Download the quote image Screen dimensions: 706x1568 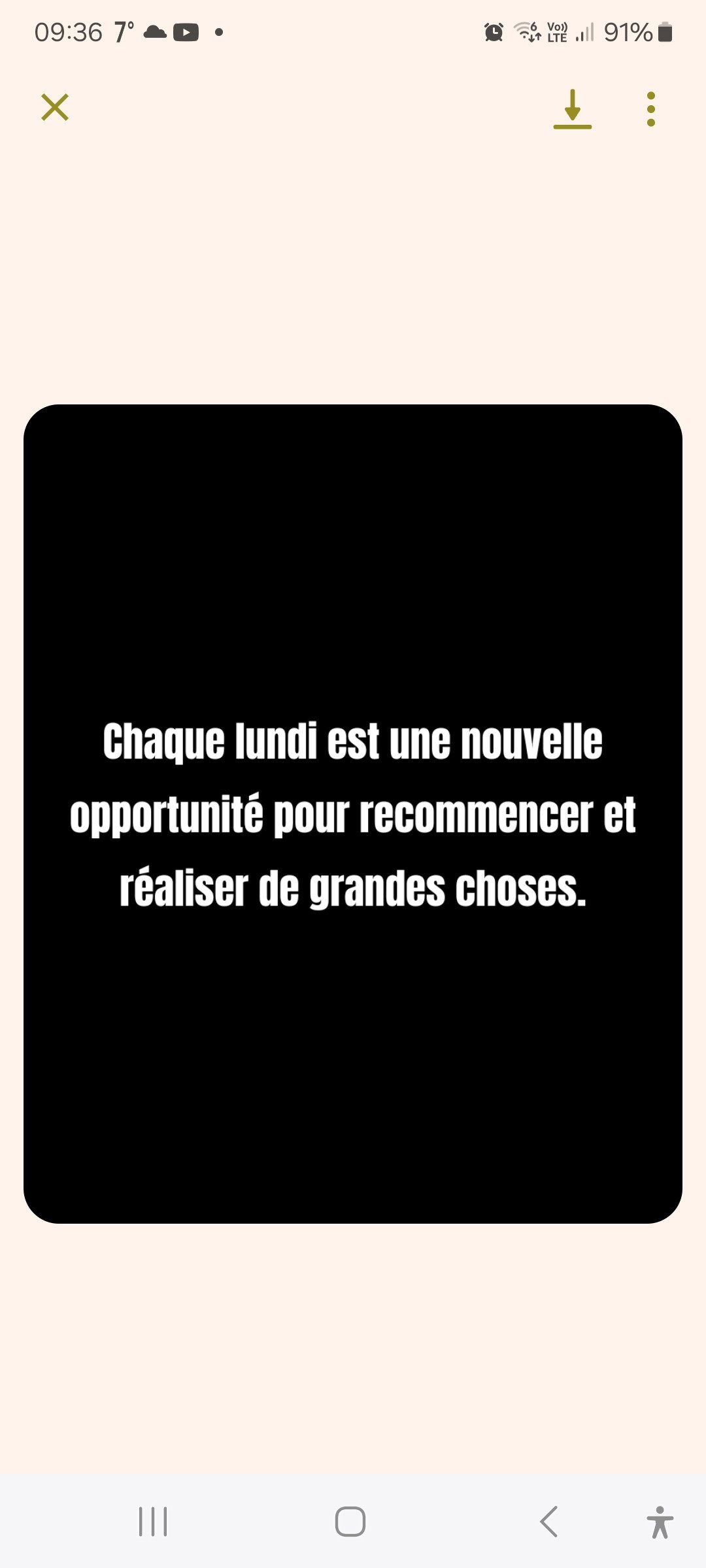coord(572,108)
